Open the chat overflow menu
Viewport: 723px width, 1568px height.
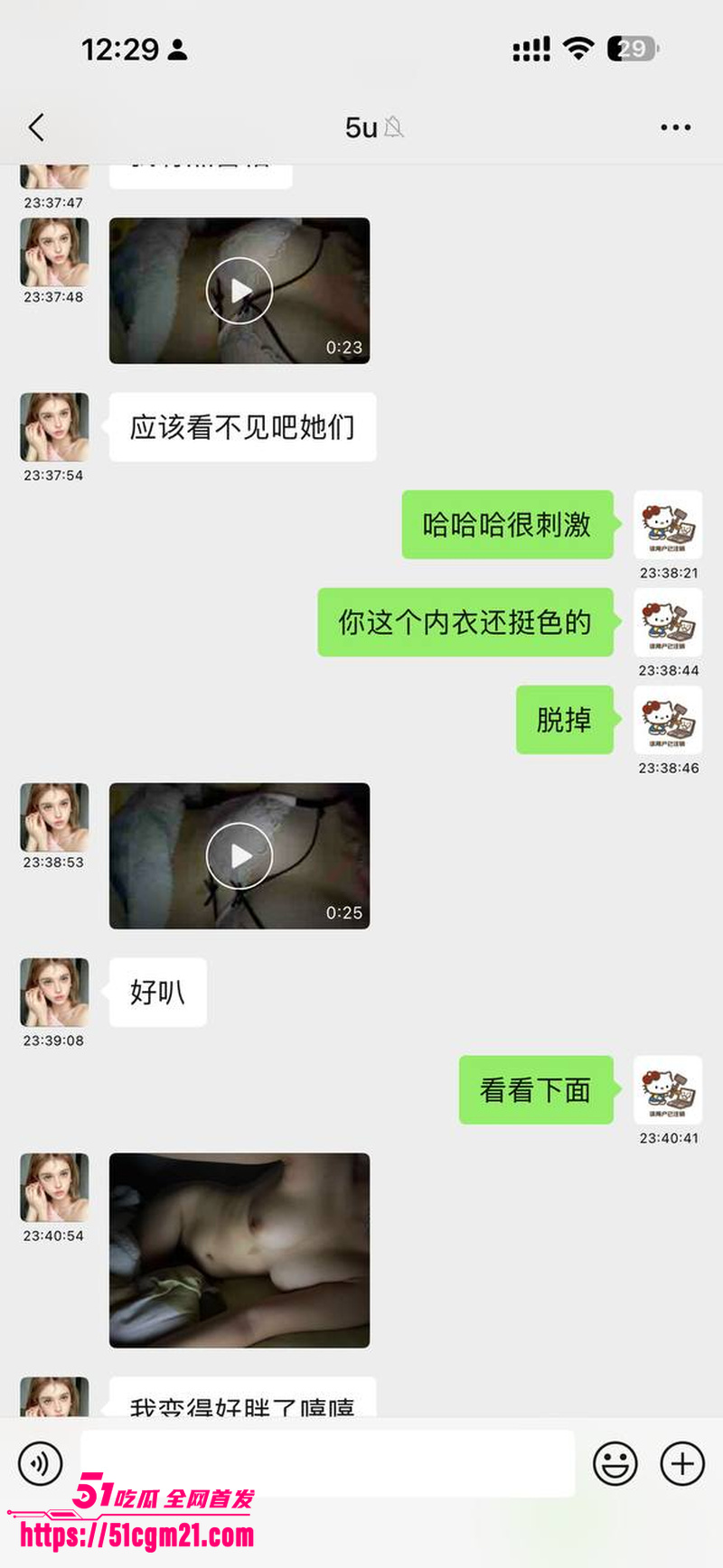(675, 128)
